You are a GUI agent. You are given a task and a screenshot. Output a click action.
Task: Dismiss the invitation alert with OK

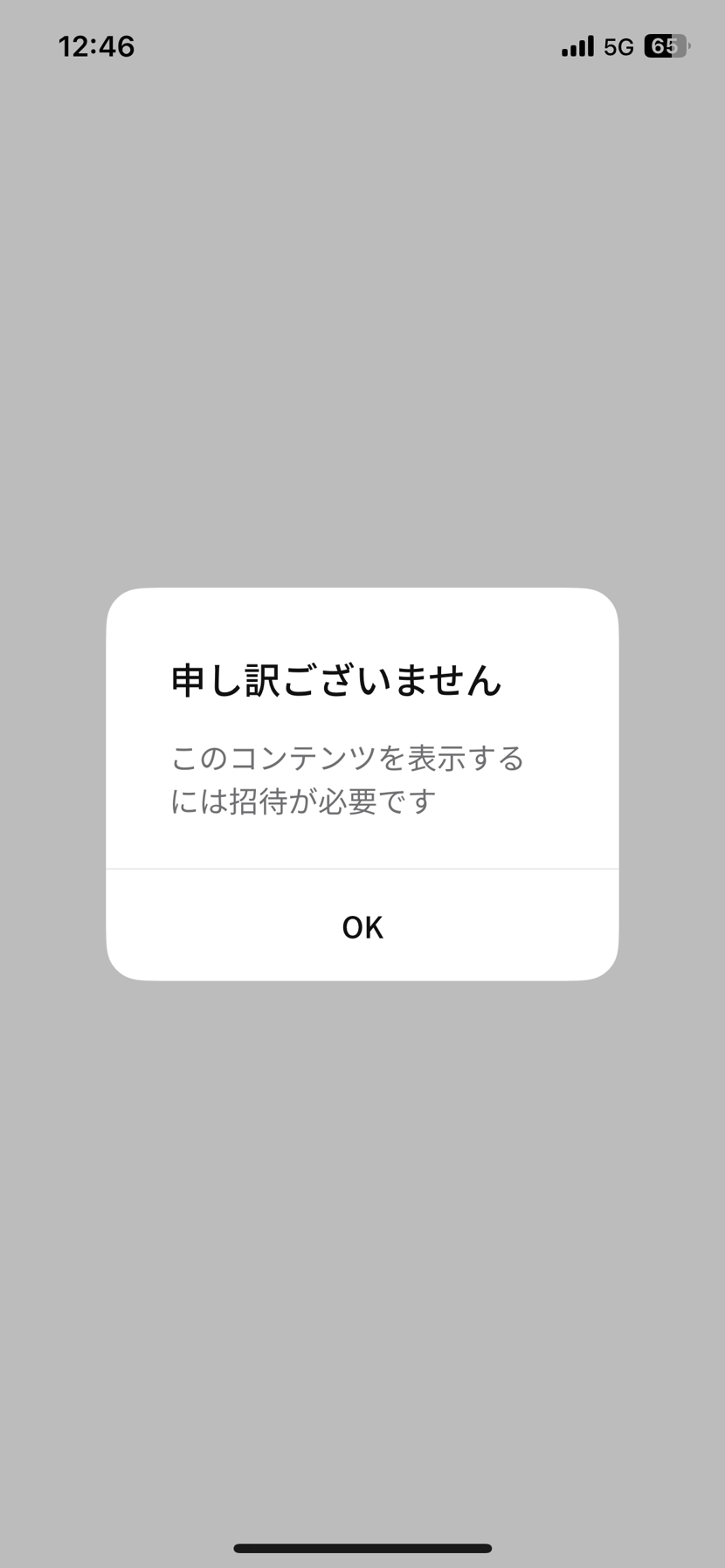(362, 926)
